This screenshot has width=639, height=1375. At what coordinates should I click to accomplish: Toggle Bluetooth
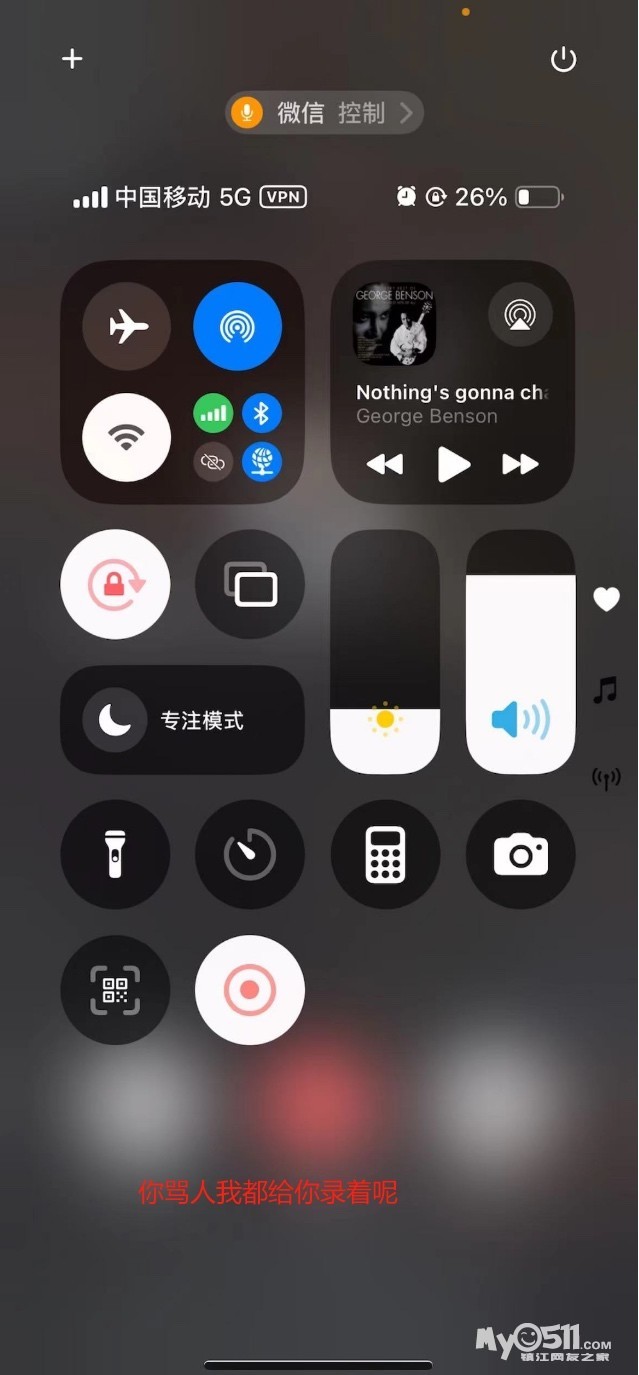pyautogui.click(x=262, y=413)
